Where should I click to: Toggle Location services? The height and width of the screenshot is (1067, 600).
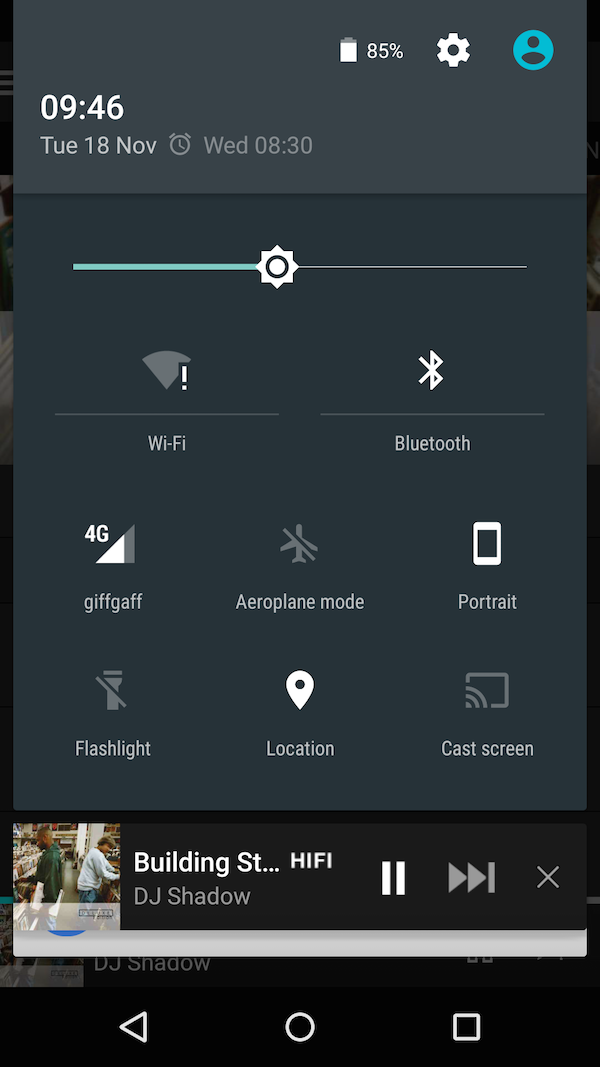[x=299, y=691]
